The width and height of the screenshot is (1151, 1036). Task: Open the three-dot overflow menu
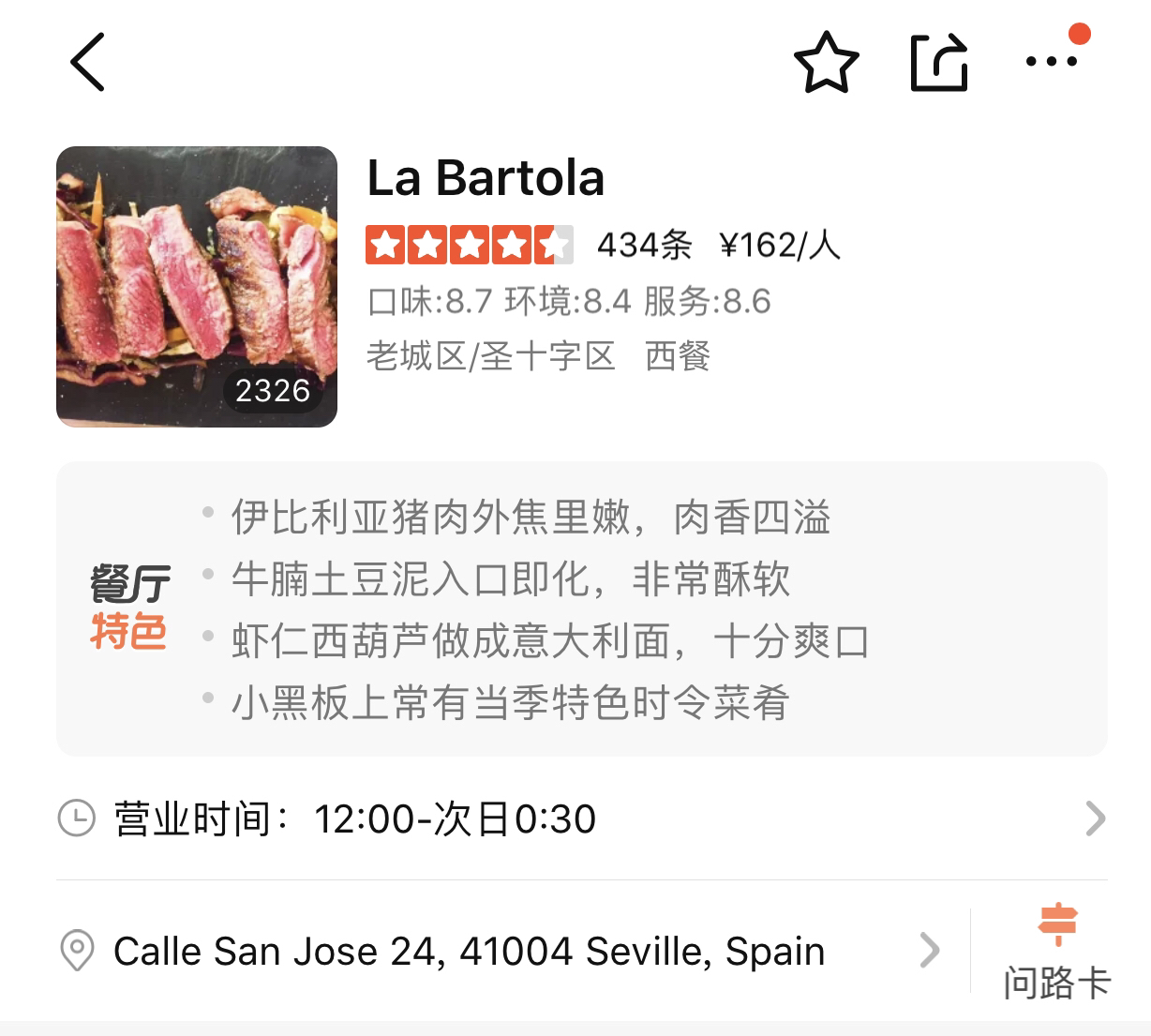1051,62
